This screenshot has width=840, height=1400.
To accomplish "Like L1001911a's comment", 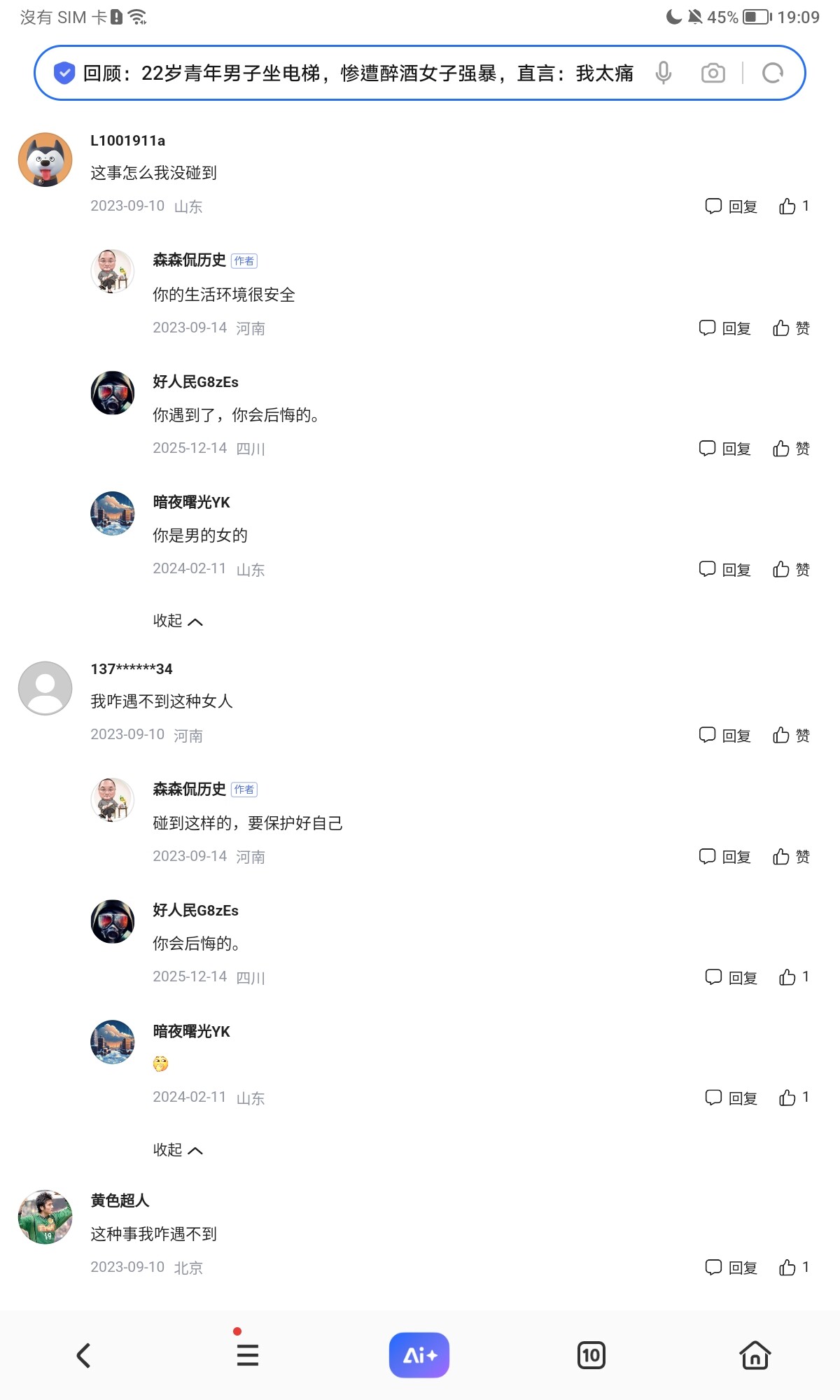I will tap(793, 206).
